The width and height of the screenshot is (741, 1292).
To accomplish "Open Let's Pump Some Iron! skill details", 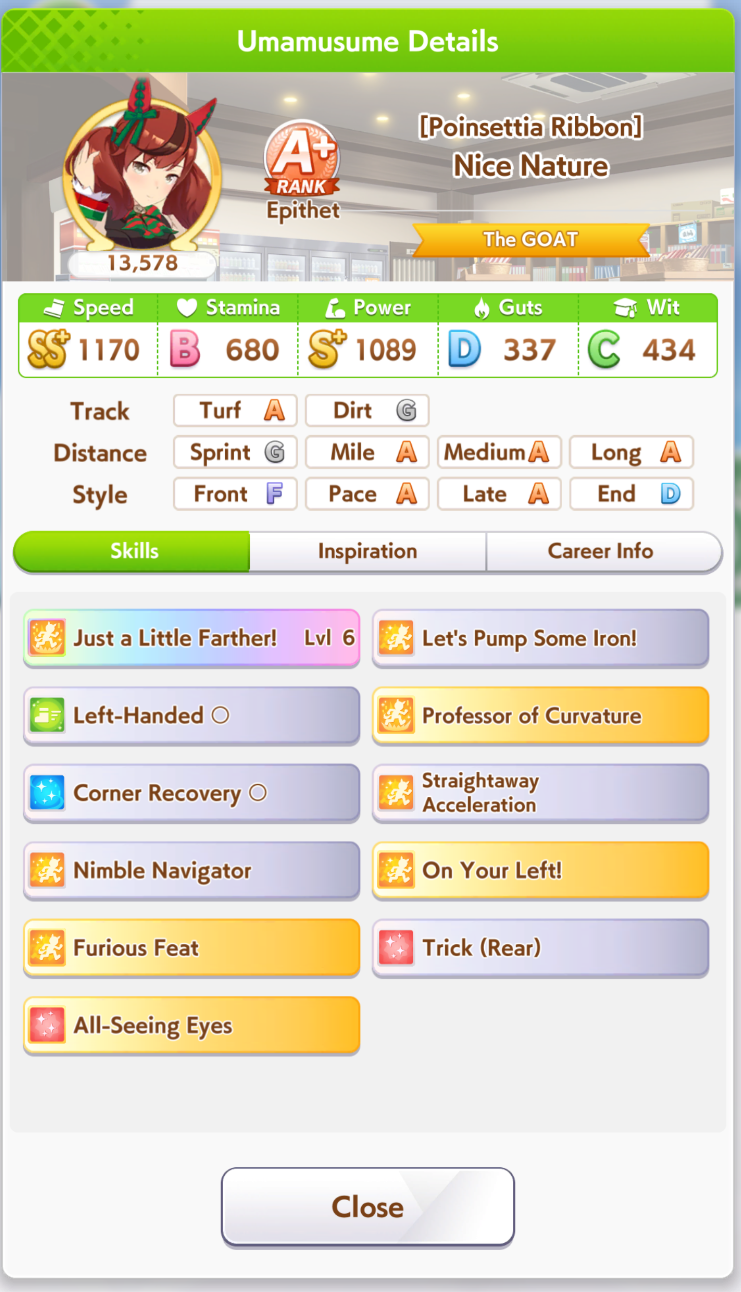I will [x=540, y=638].
